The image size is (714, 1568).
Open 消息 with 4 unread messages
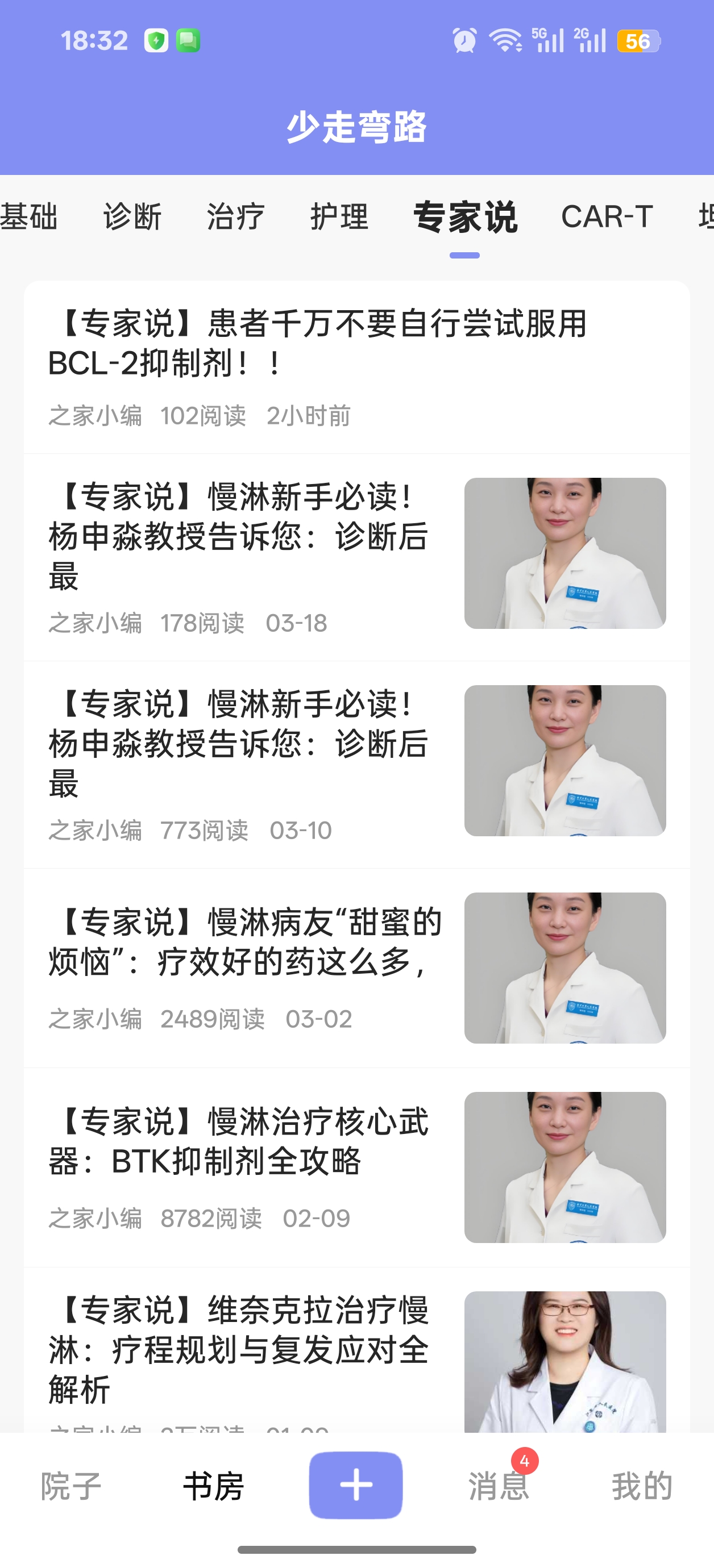pyautogui.click(x=499, y=1486)
